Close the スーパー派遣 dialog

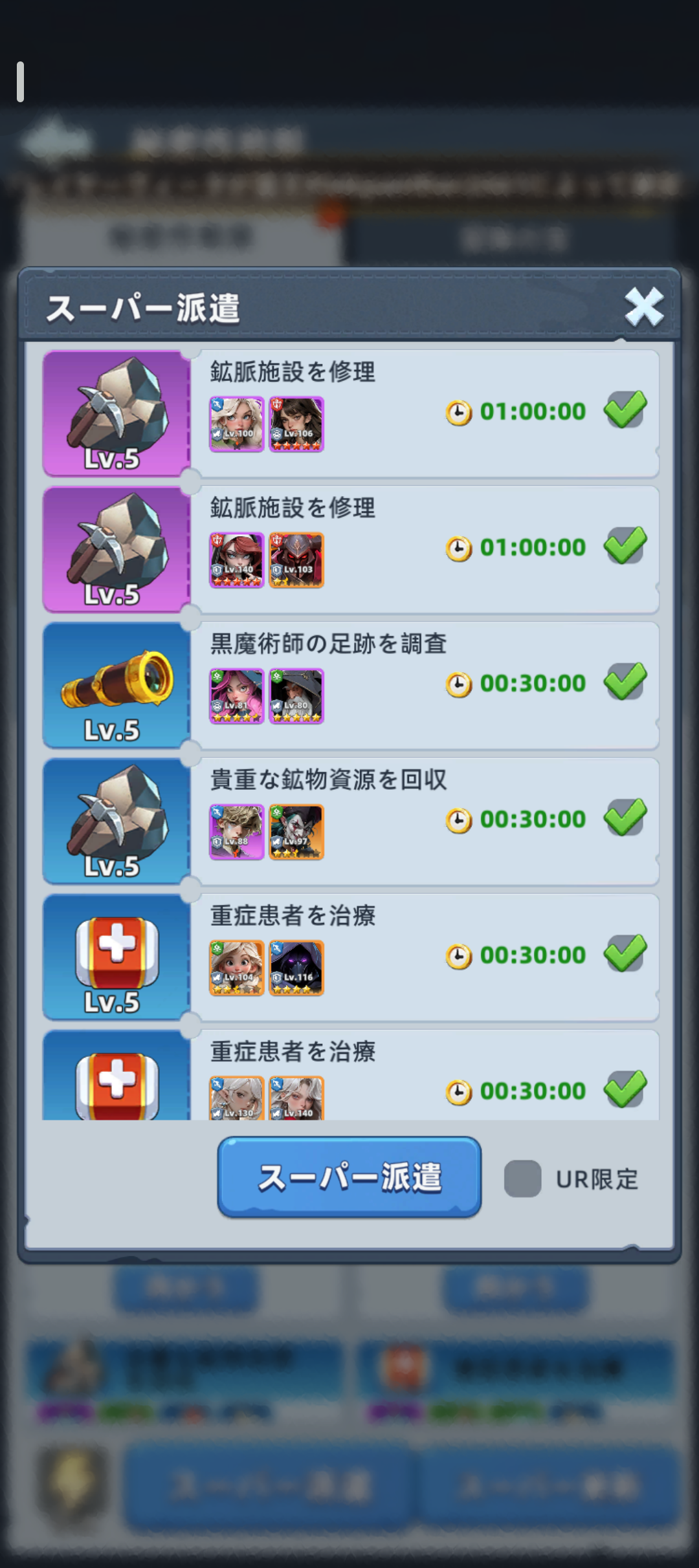pyautogui.click(x=643, y=307)
